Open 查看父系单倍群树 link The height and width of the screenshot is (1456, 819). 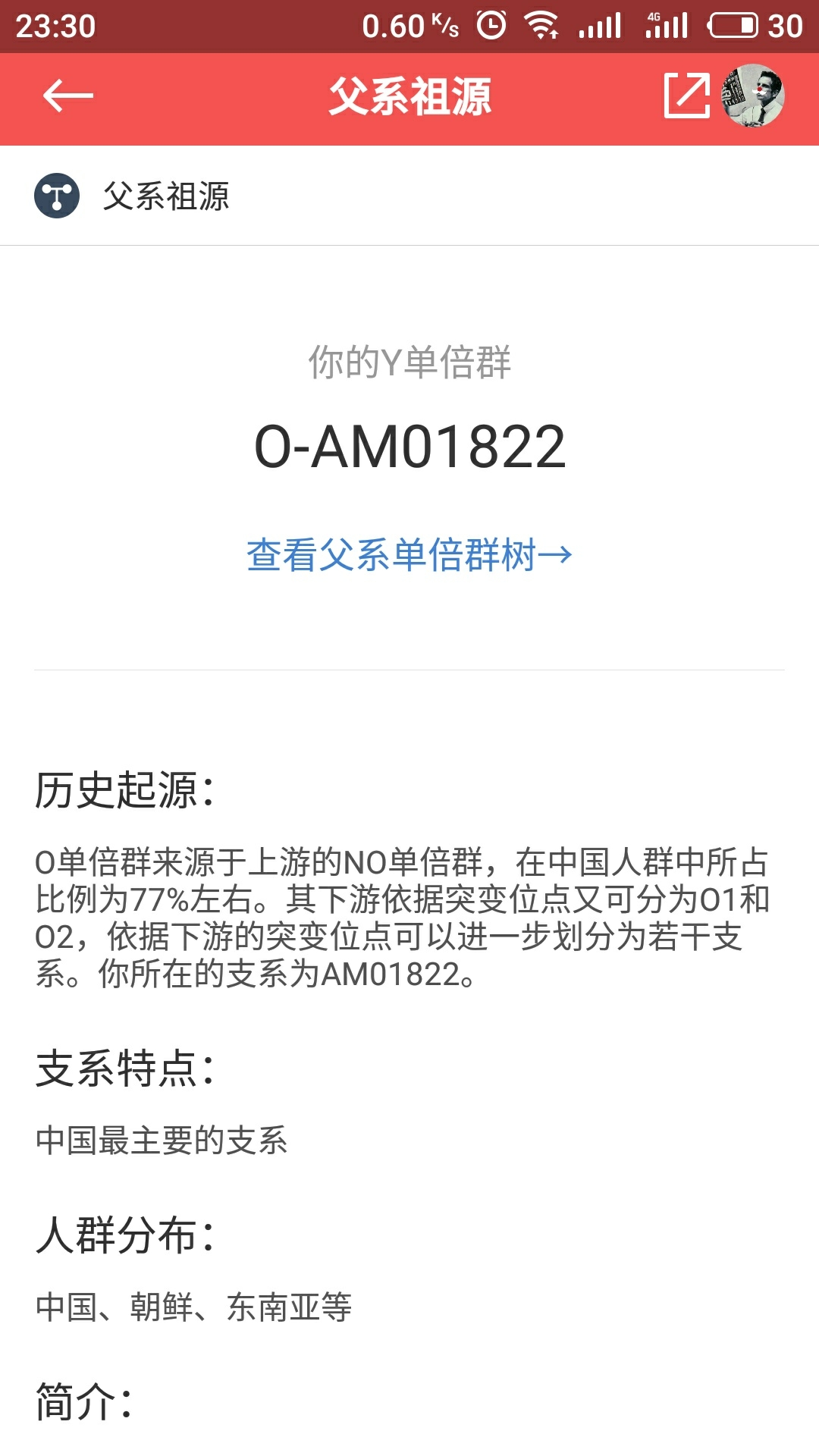tap(409, 554)
